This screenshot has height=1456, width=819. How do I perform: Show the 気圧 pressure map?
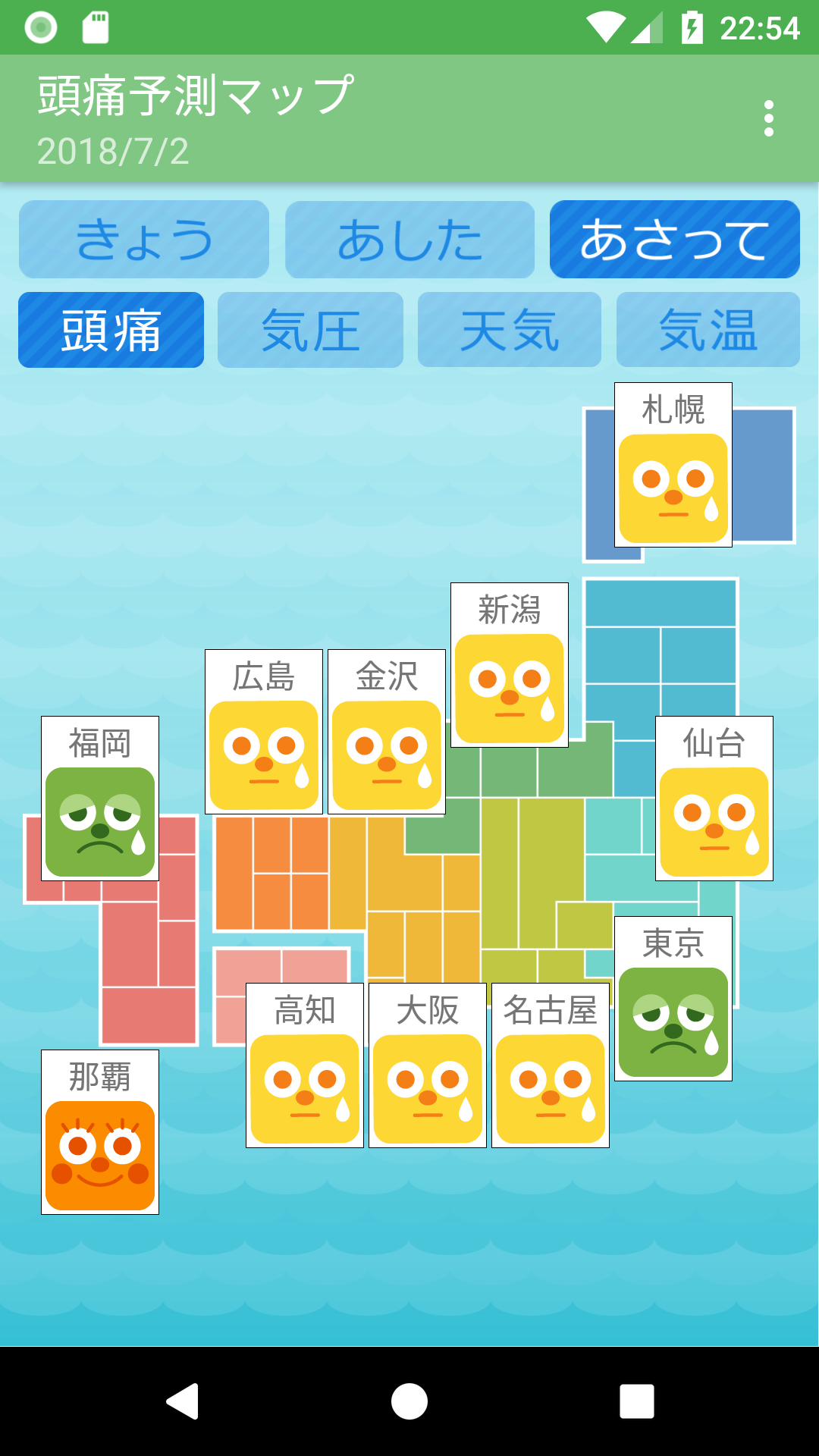[310, 331]
